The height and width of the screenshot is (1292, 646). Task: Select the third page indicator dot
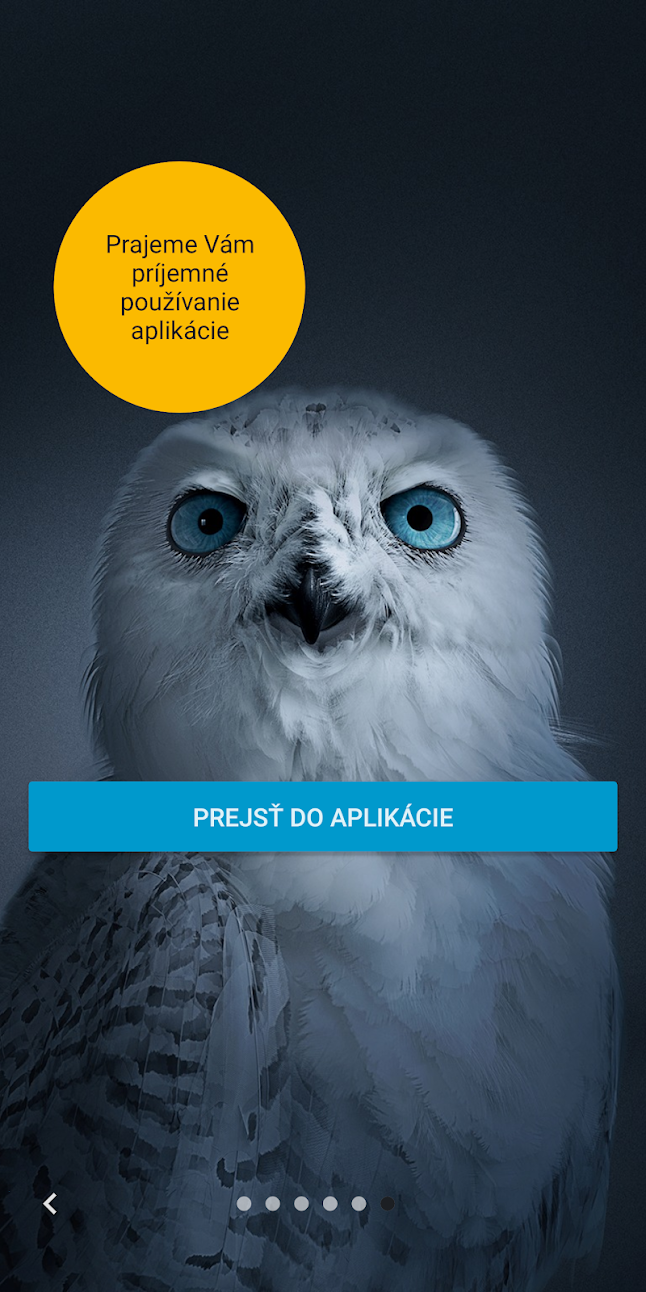[301, 1204]
